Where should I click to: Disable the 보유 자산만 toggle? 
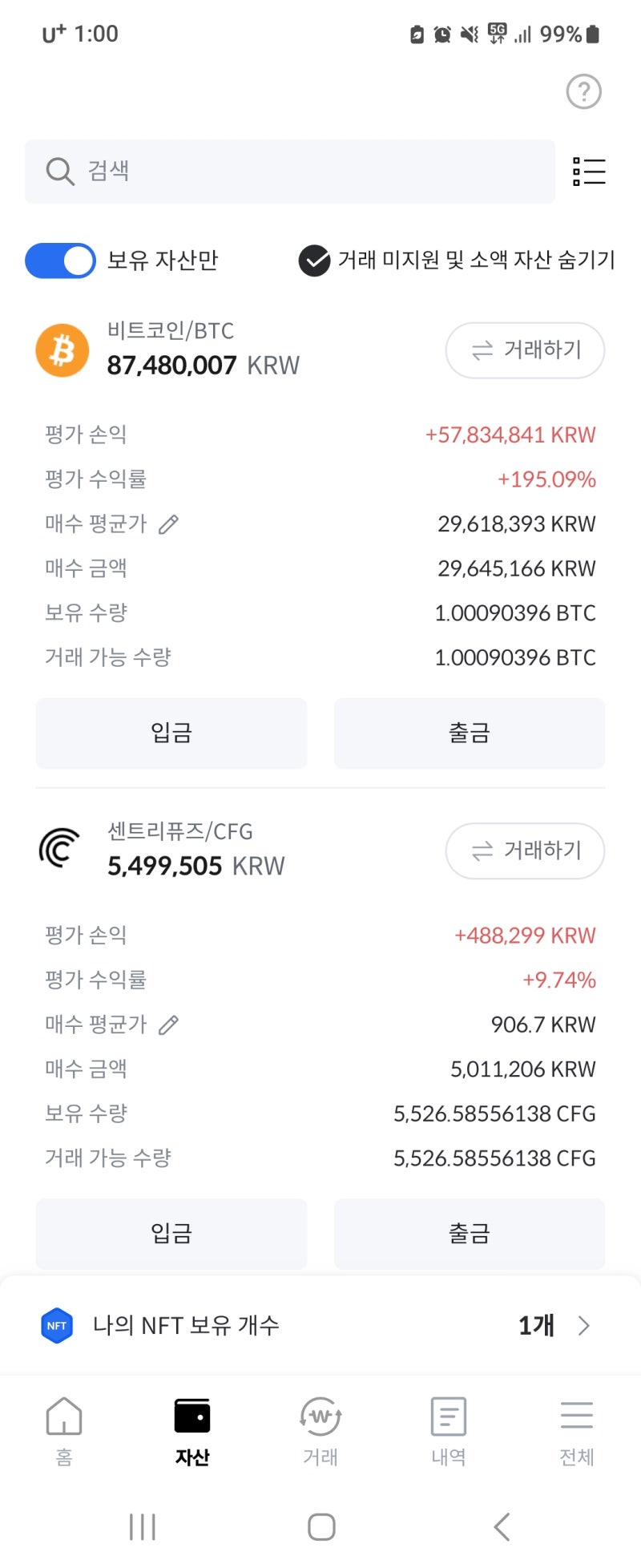(60, 261)
